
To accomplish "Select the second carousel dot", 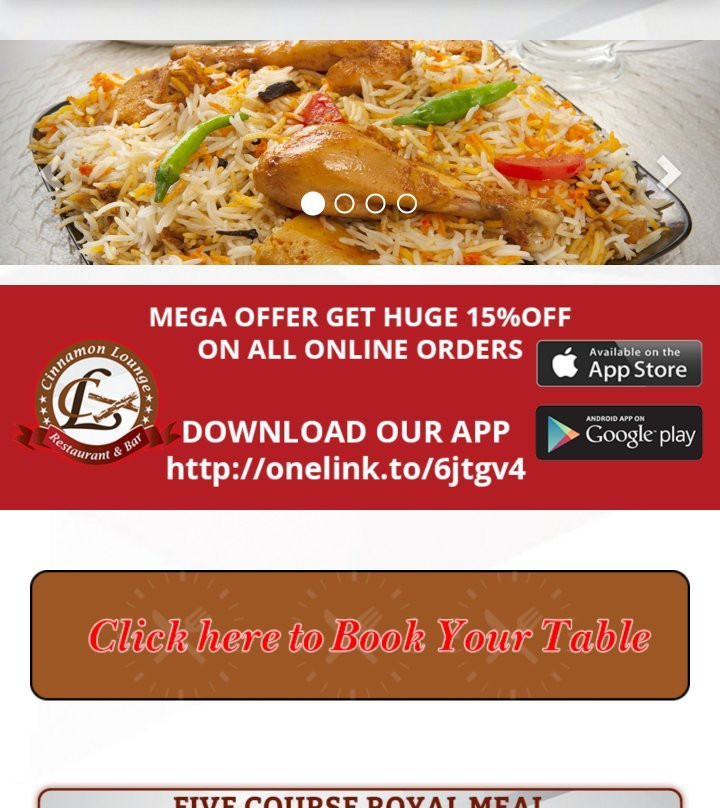I will point(344,204).
